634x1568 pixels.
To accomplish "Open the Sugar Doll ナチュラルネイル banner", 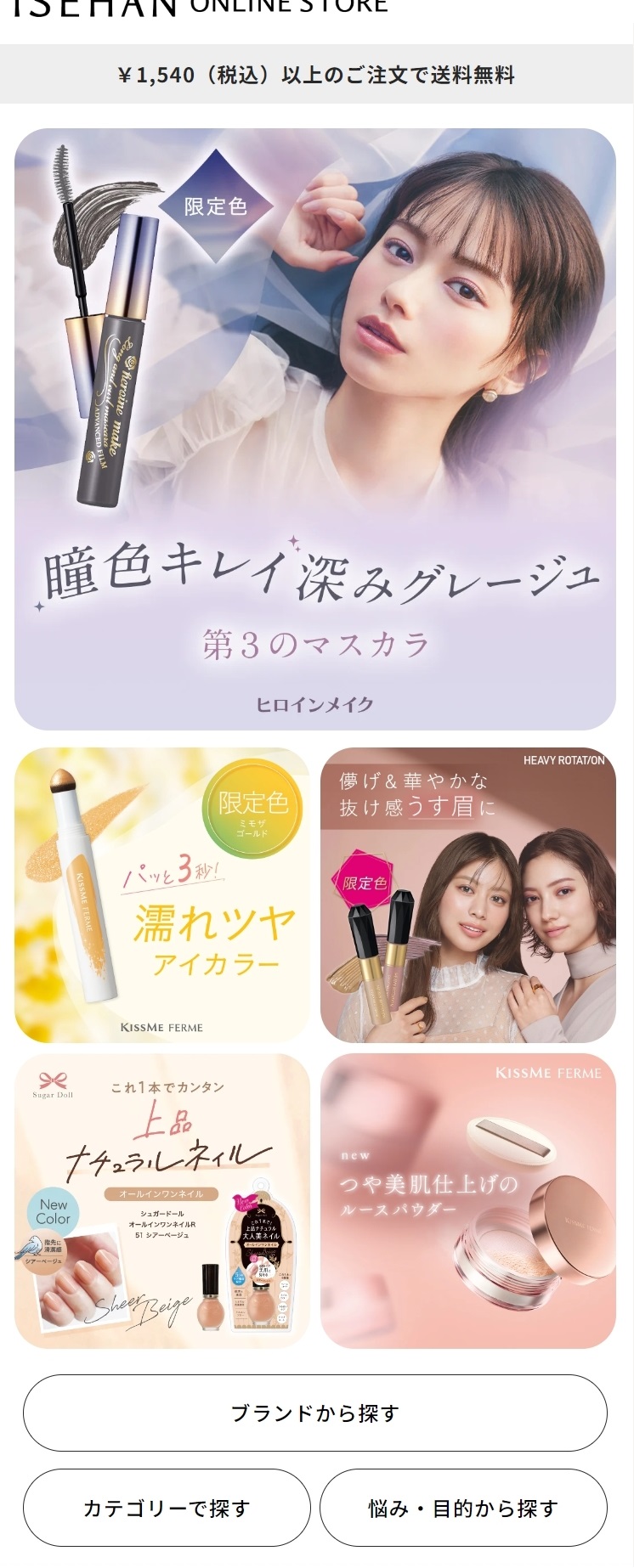I will [161, 1200].
